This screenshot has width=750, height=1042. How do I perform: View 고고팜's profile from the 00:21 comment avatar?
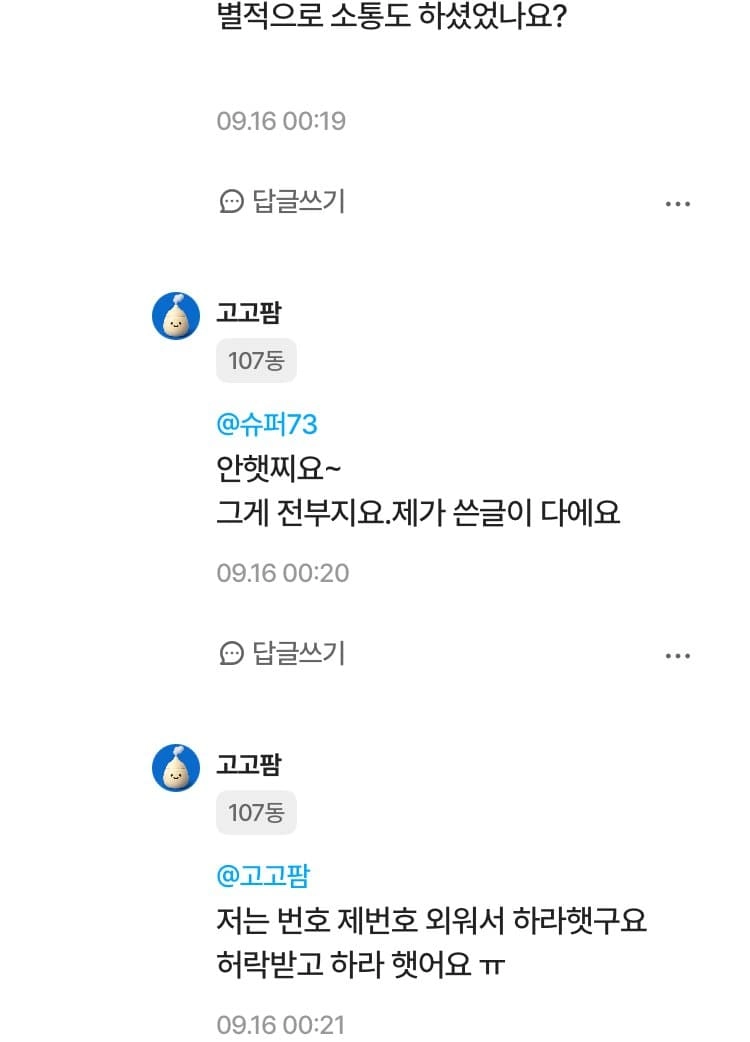tap(176, 769)
